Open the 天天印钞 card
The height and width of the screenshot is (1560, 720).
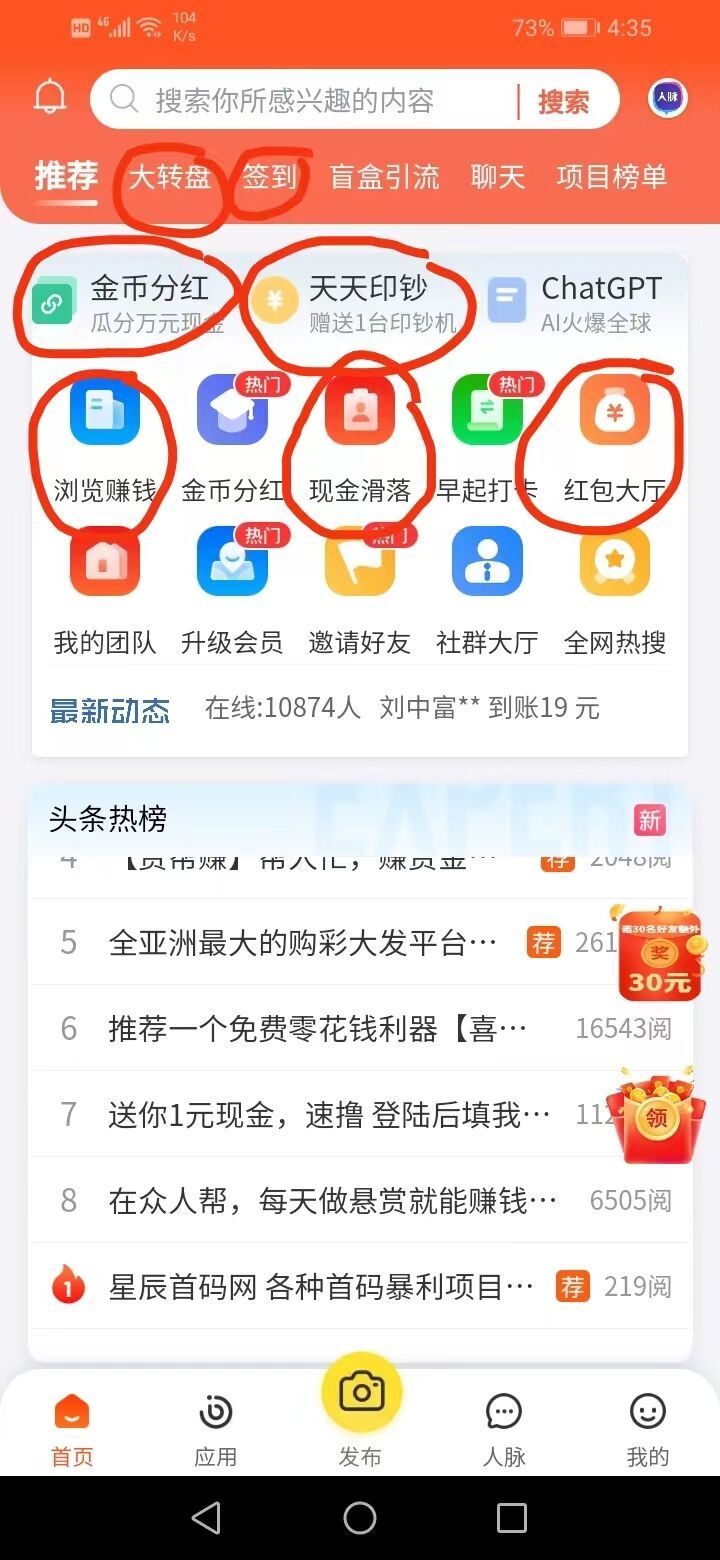coord(360,302)
